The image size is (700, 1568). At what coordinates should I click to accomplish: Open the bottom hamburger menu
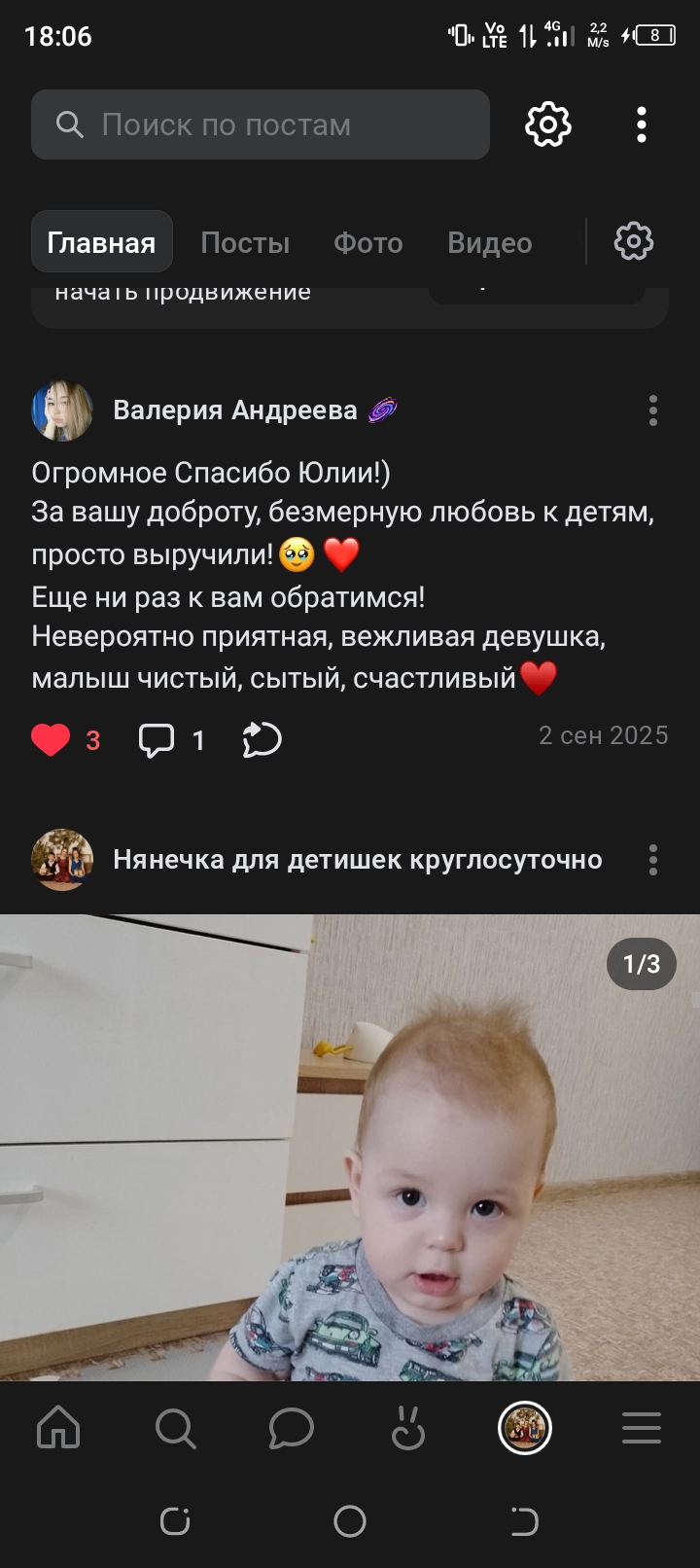641,1428
